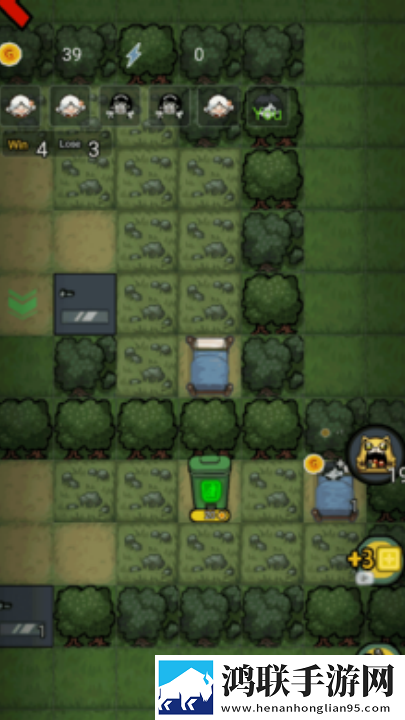Tap the bed with the sleeping player
This screenshot has width=405, height=720.
[x=334, y=491]
